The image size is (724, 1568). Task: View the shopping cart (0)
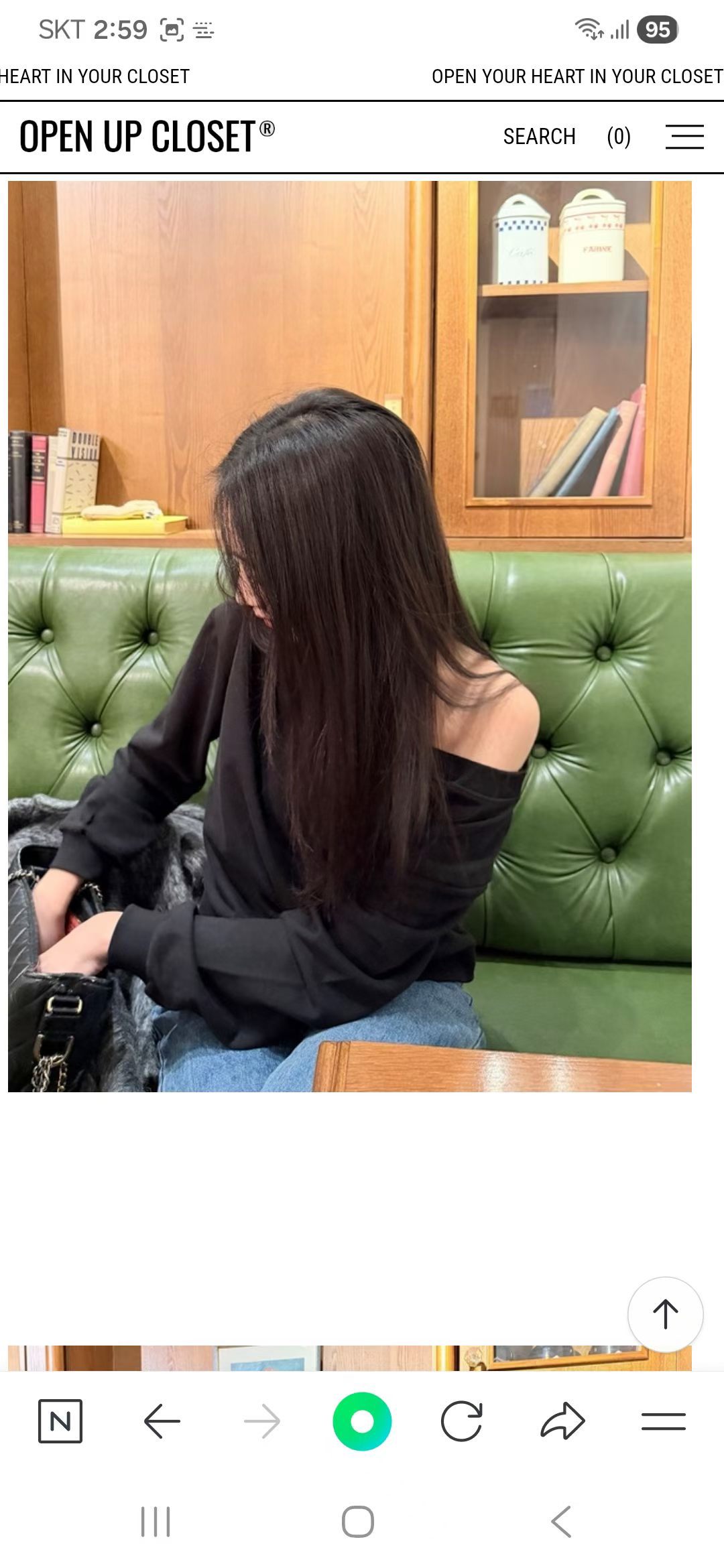(618, 137)
